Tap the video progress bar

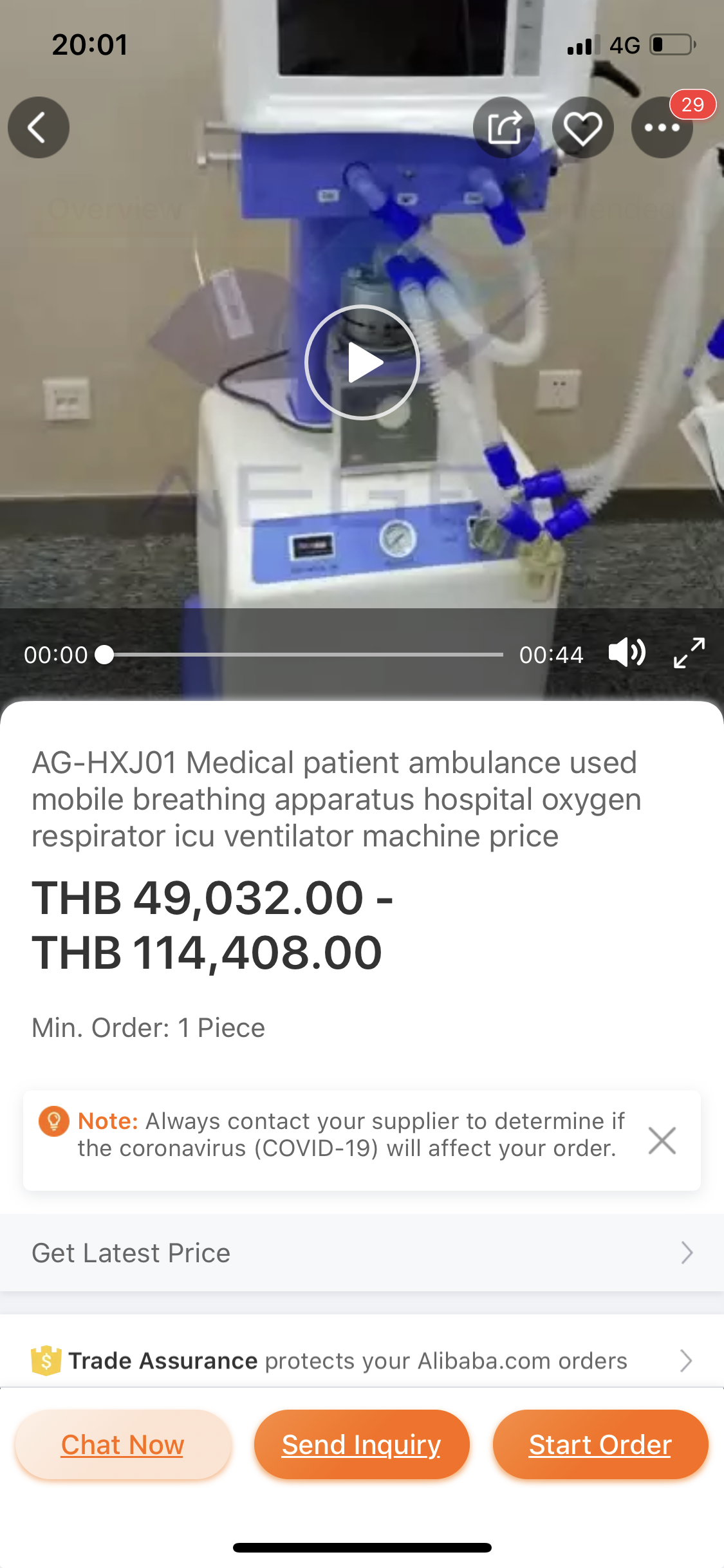tap(302, 655)
